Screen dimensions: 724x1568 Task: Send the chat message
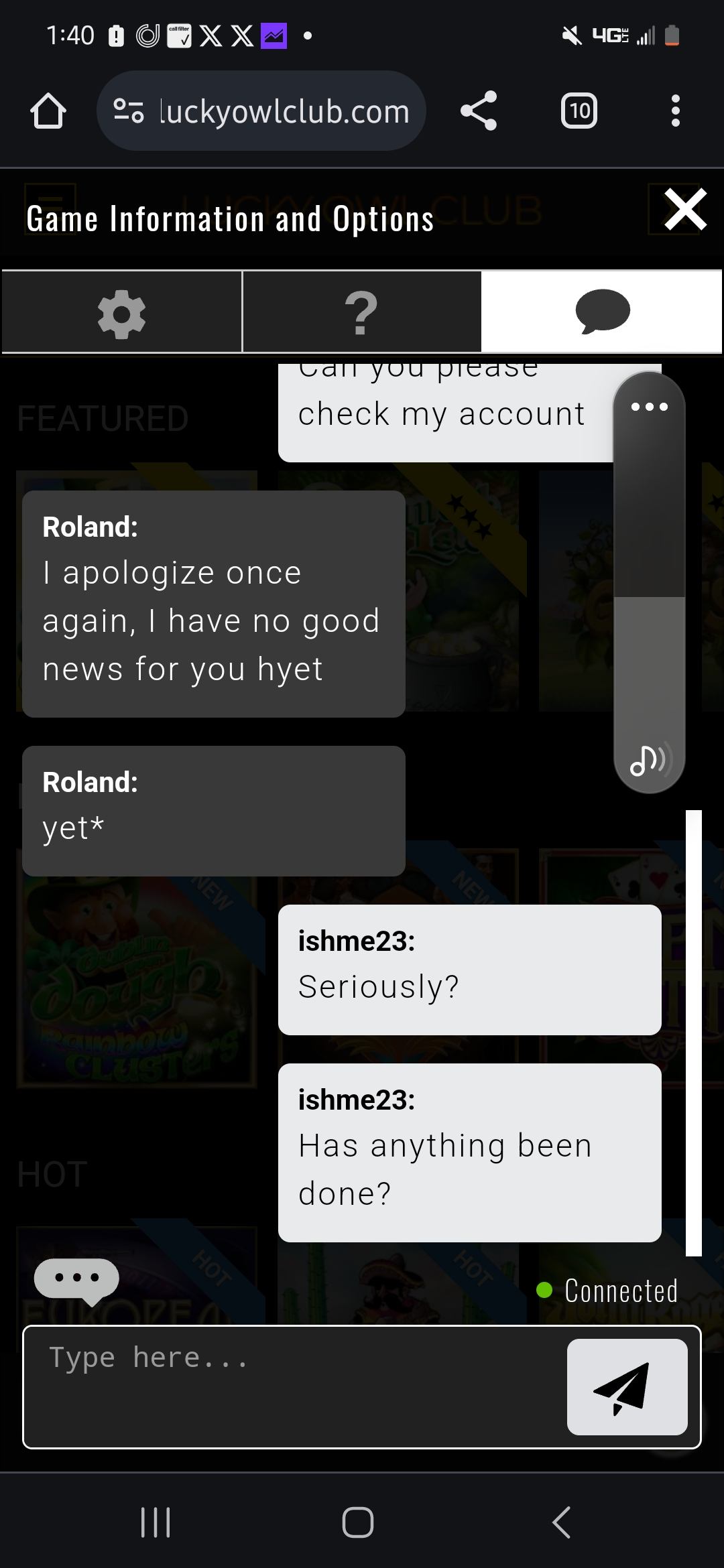click(x=627, y=1386)
